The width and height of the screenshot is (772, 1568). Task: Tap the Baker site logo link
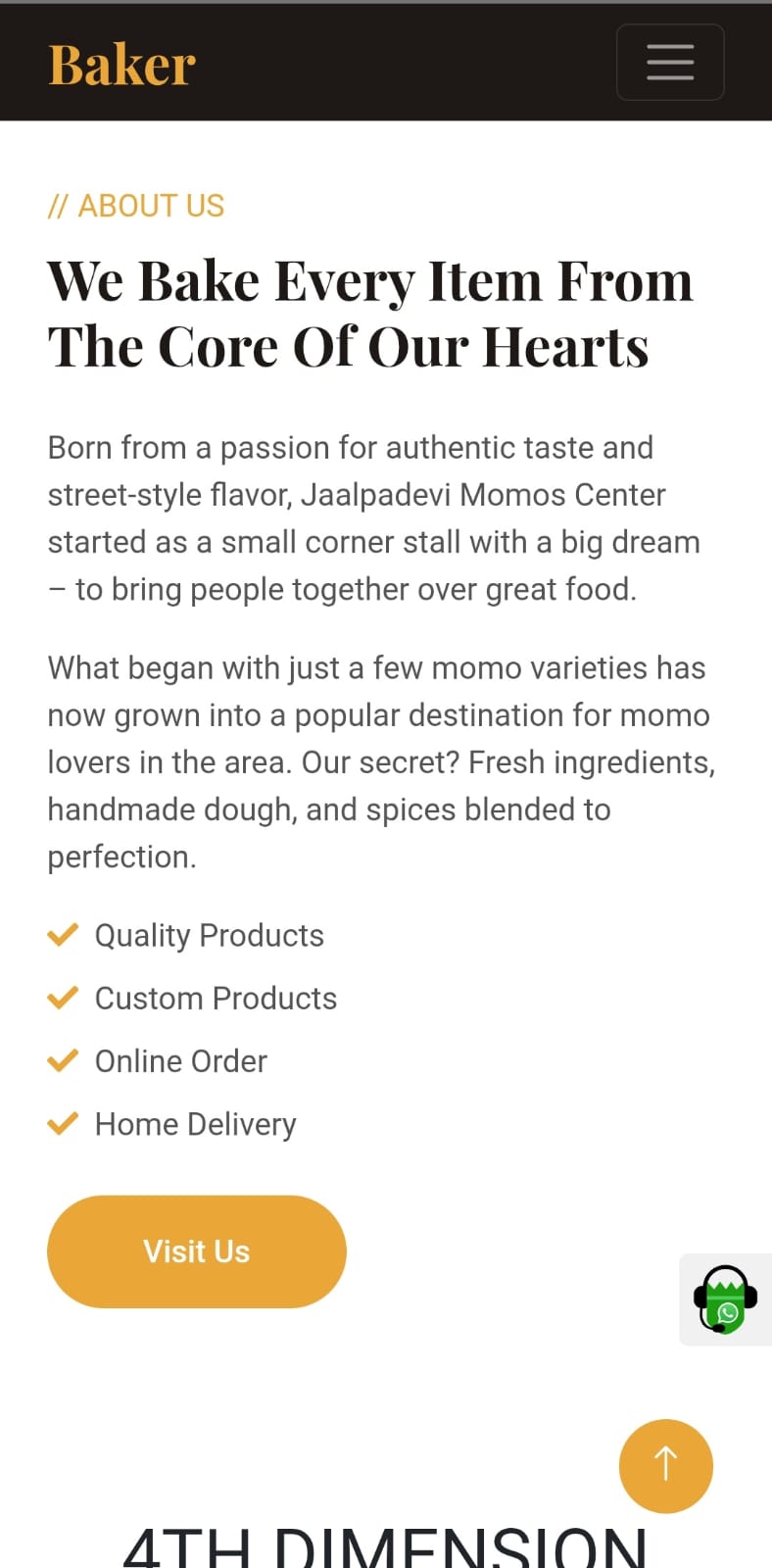tap(122, 65)
